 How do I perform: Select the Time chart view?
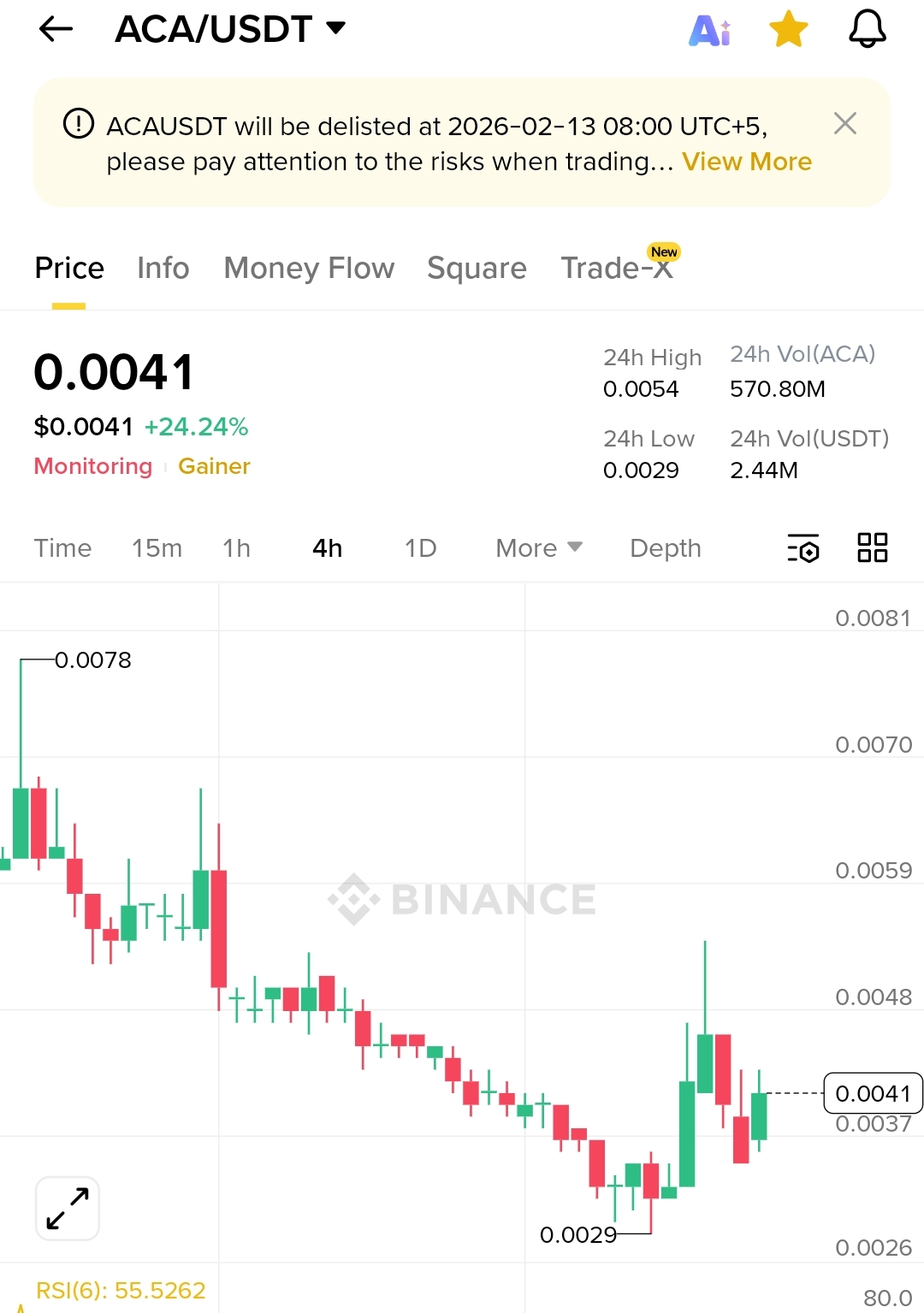pos(62,548)
